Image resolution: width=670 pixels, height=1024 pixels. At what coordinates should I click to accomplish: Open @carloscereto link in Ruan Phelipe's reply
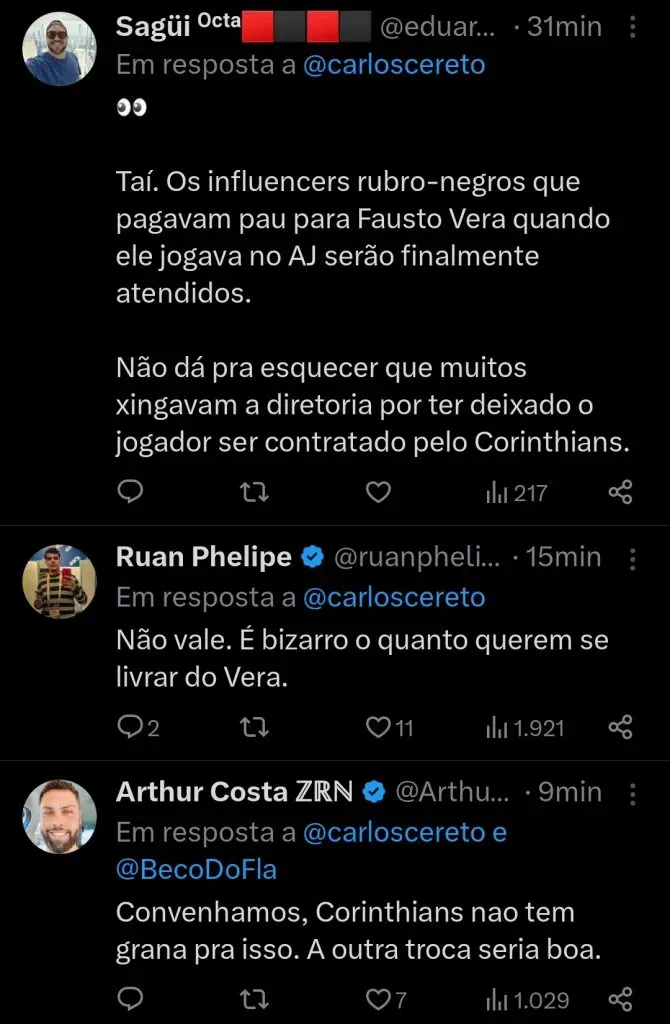pos(394,598)
